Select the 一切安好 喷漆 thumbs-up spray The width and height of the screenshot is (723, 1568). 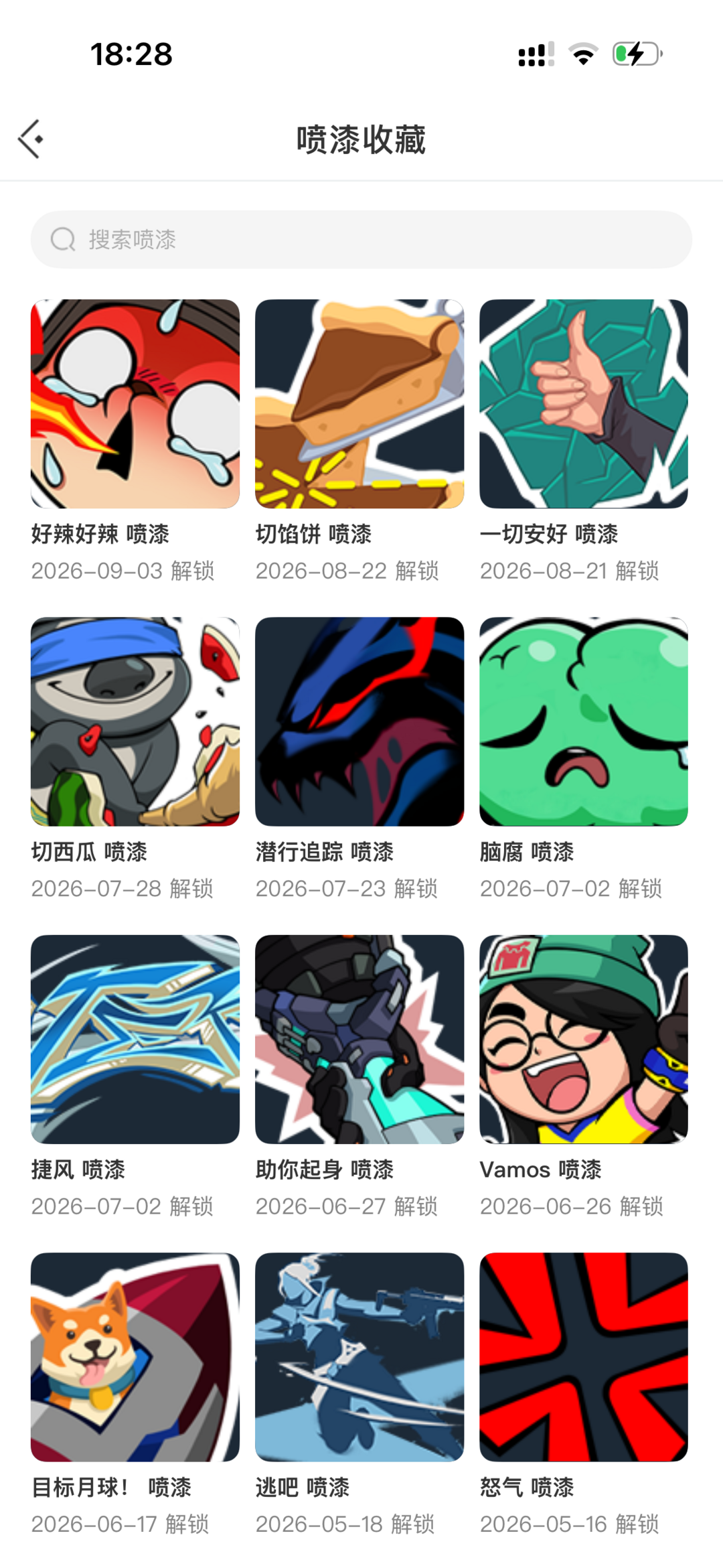[584, 404]
